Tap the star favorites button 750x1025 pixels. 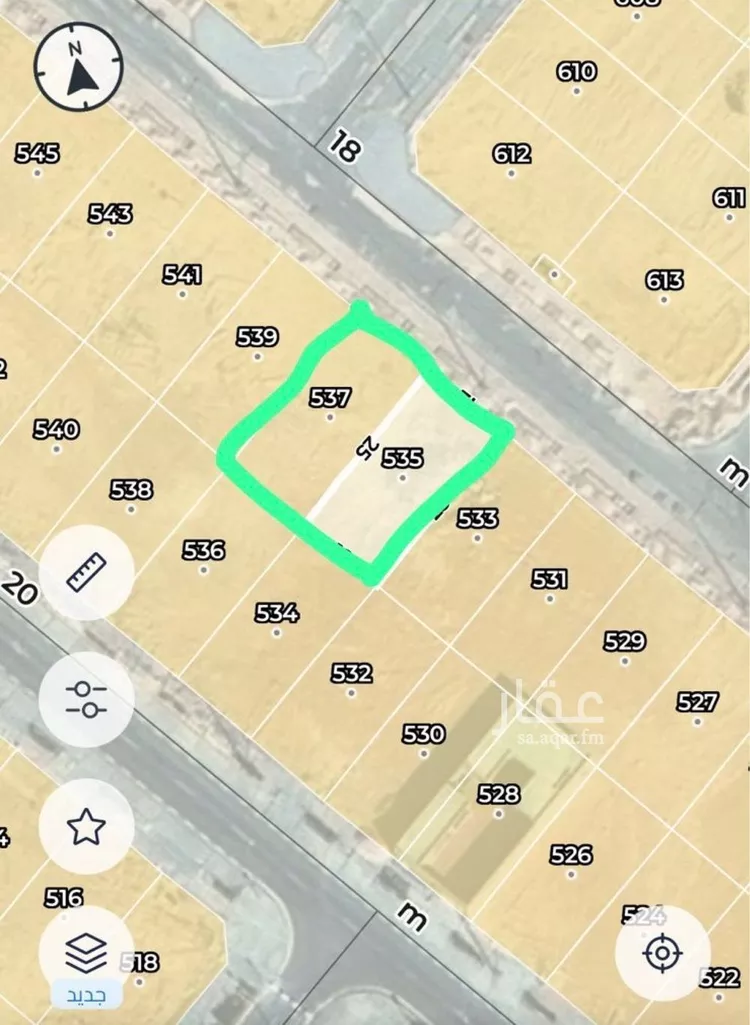coord(87,826)
